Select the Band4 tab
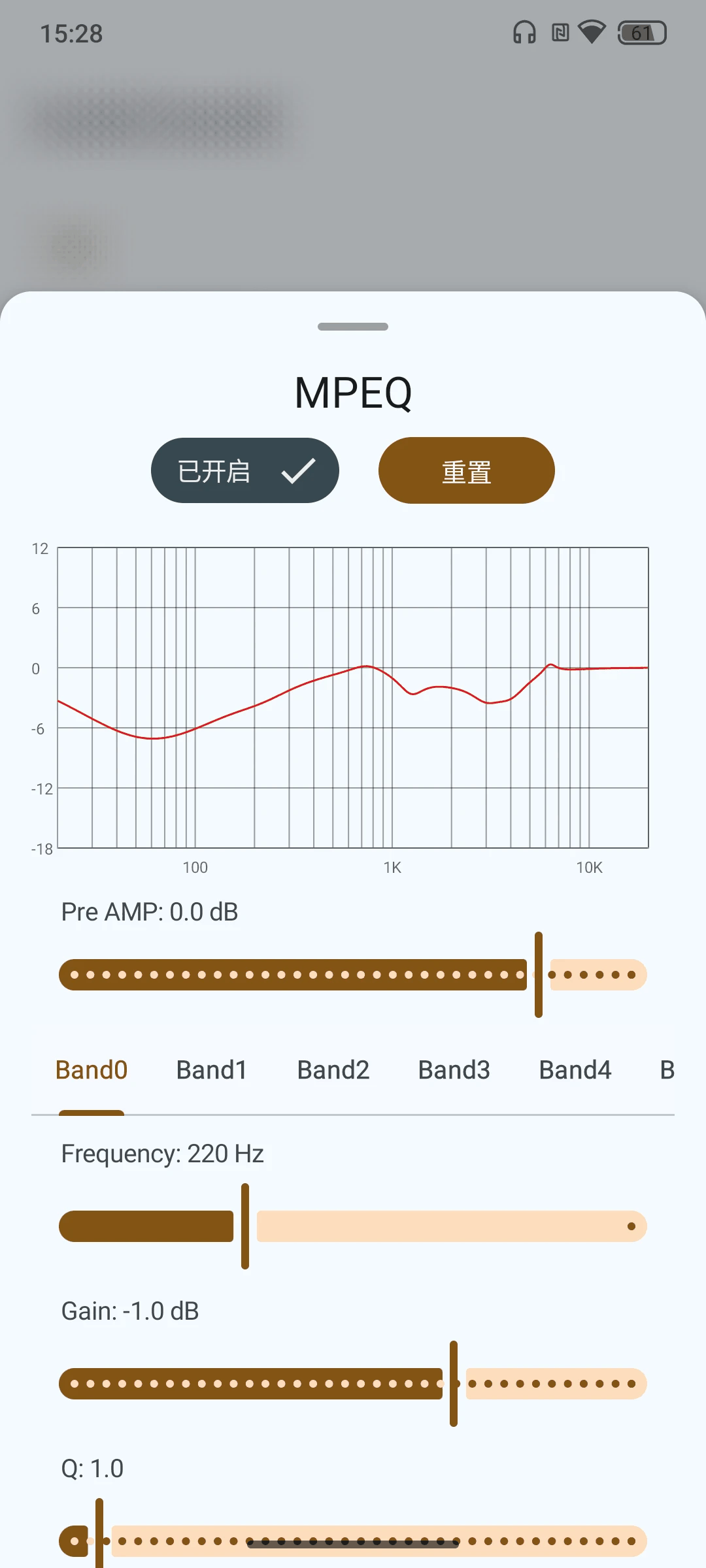 575,1070
